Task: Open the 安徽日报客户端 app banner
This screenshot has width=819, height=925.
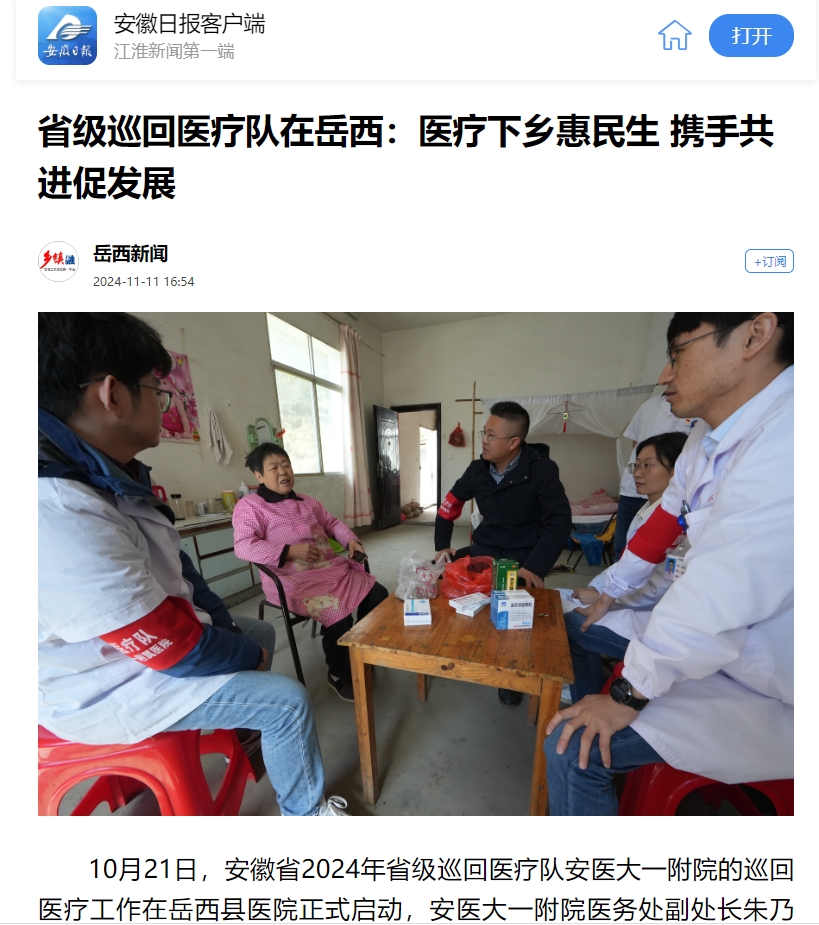Action: point(190,36)
